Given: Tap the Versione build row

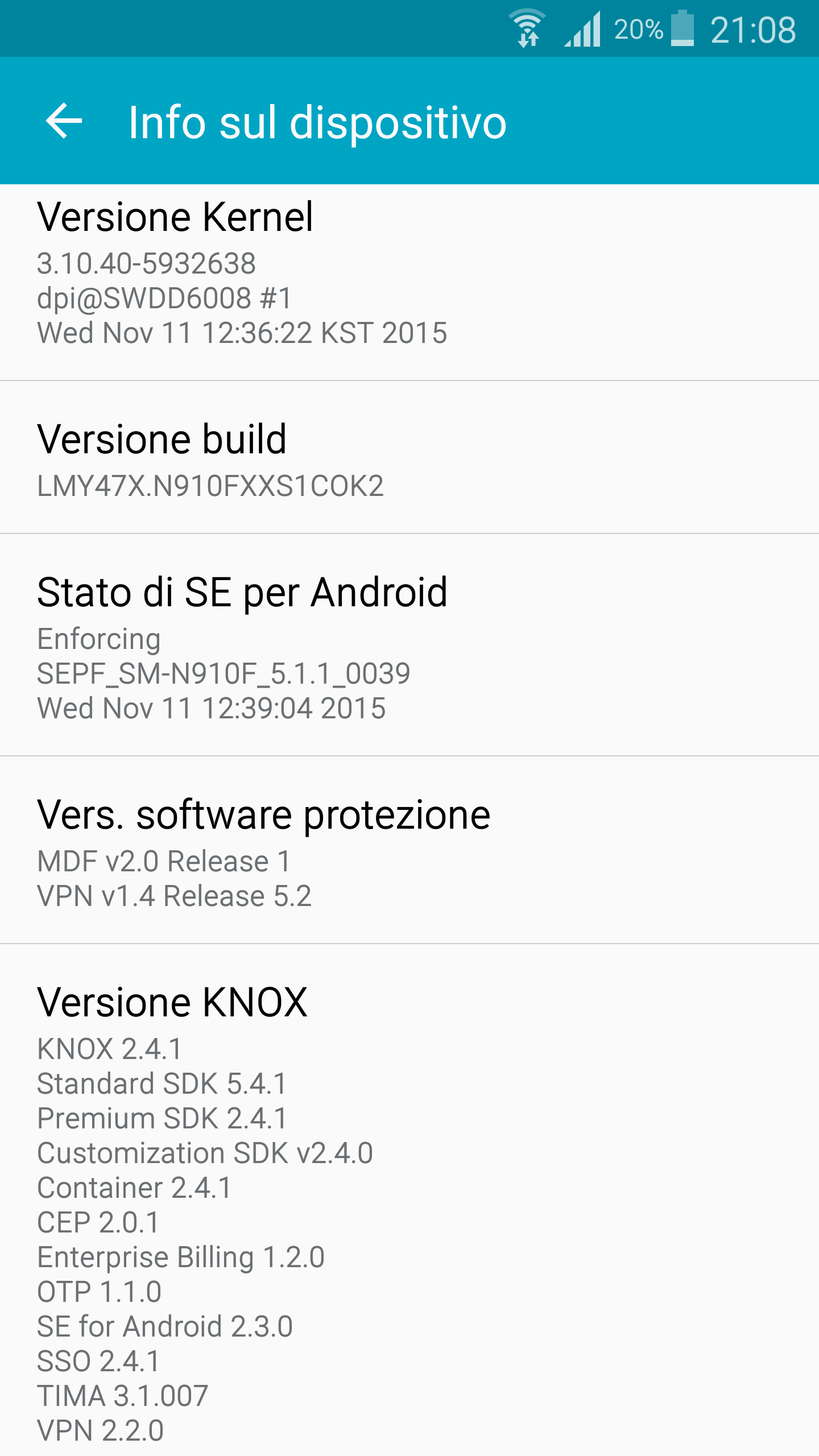Looking at the screenshot, I should pos(409,457).
